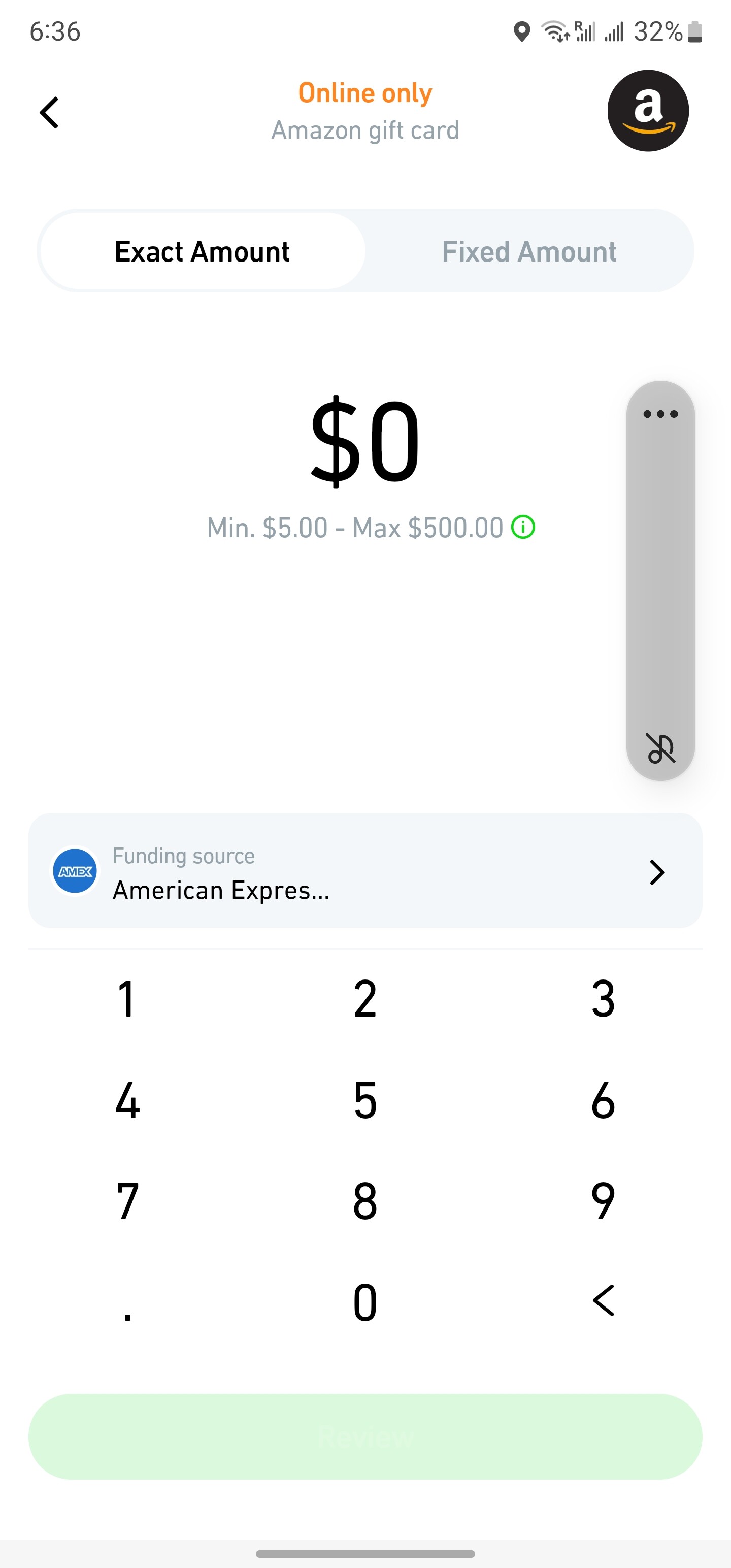Enter digit 0 on the keypad

365,1302
